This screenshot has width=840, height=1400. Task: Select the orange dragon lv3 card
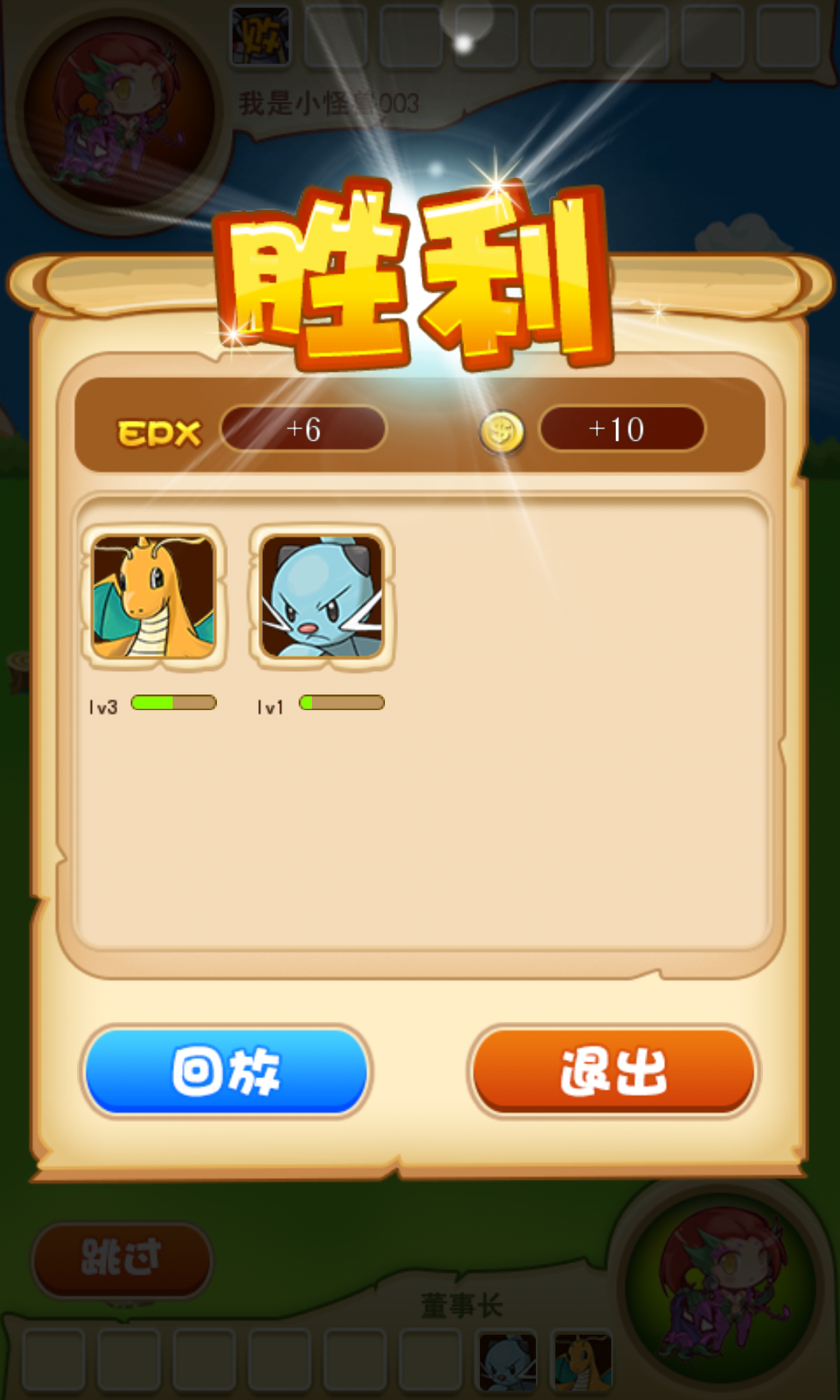coord(153,597)
